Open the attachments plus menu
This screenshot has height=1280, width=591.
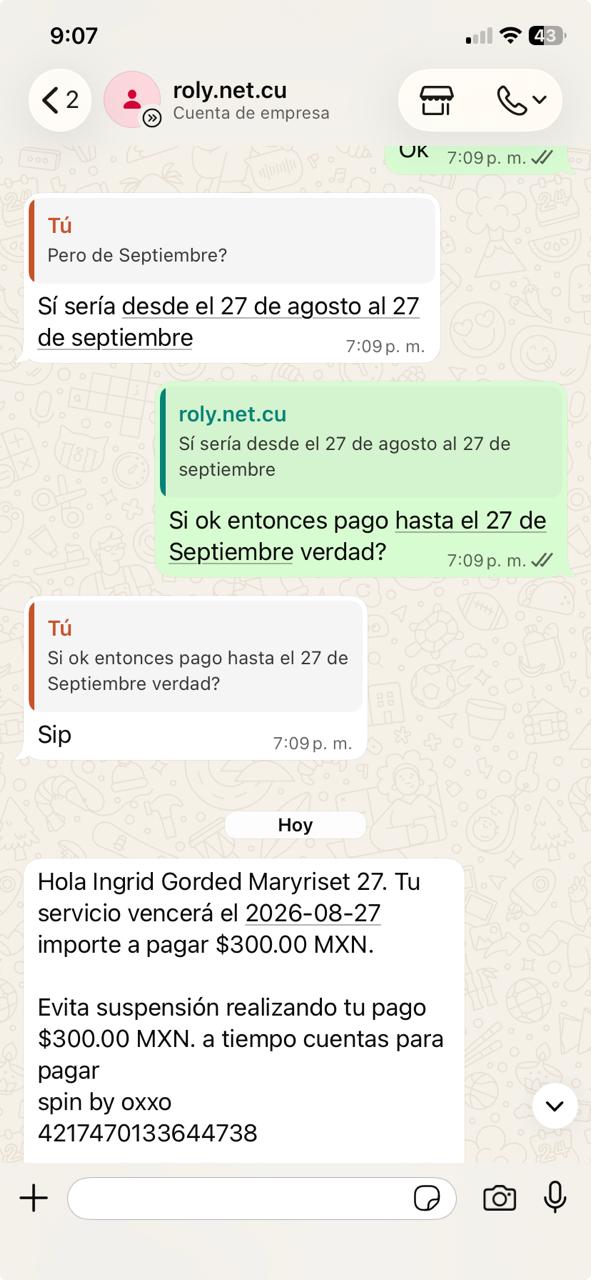pyautogui.click(x=34, y=1198)
